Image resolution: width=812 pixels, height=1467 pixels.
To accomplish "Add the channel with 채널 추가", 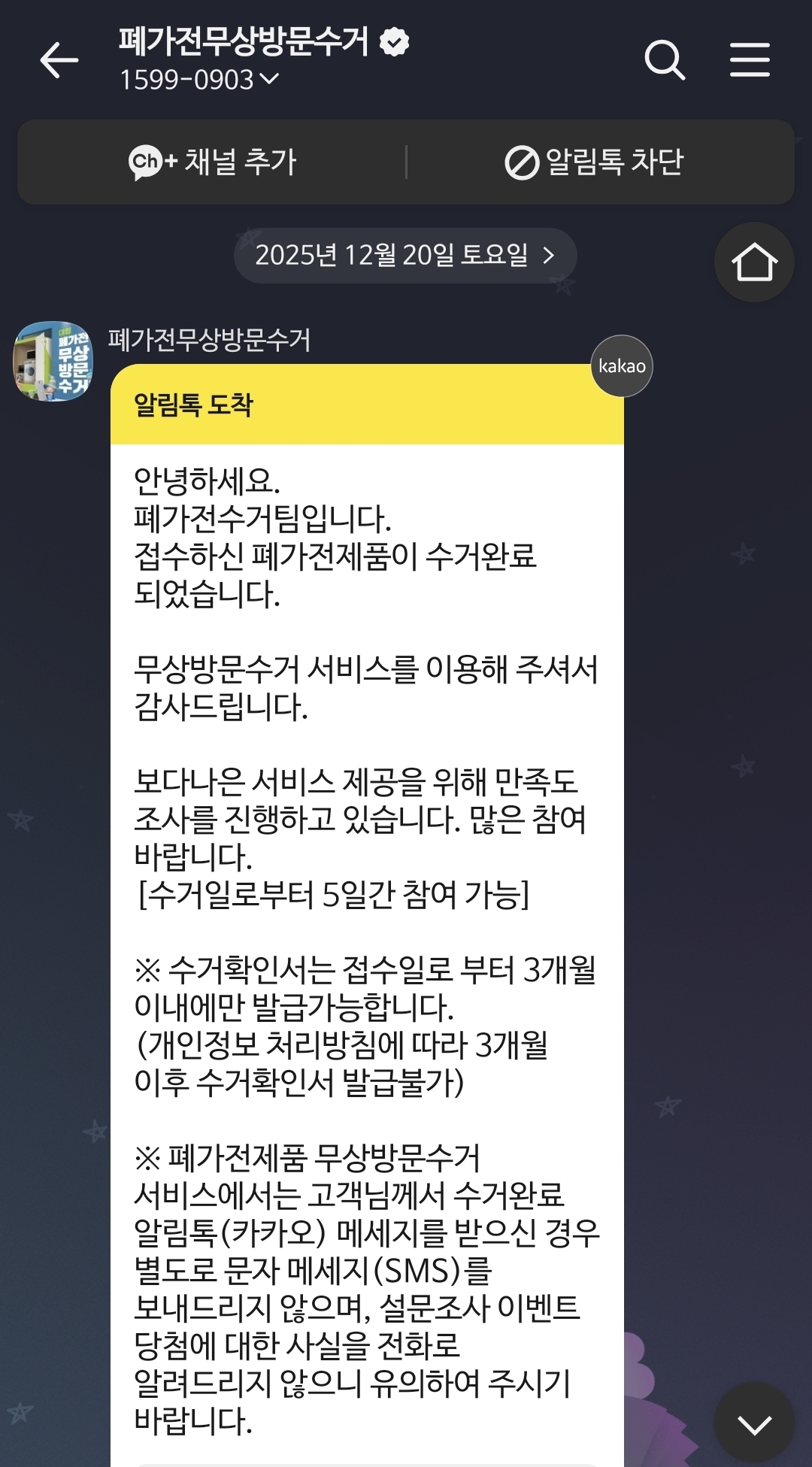I will [213, 162].
